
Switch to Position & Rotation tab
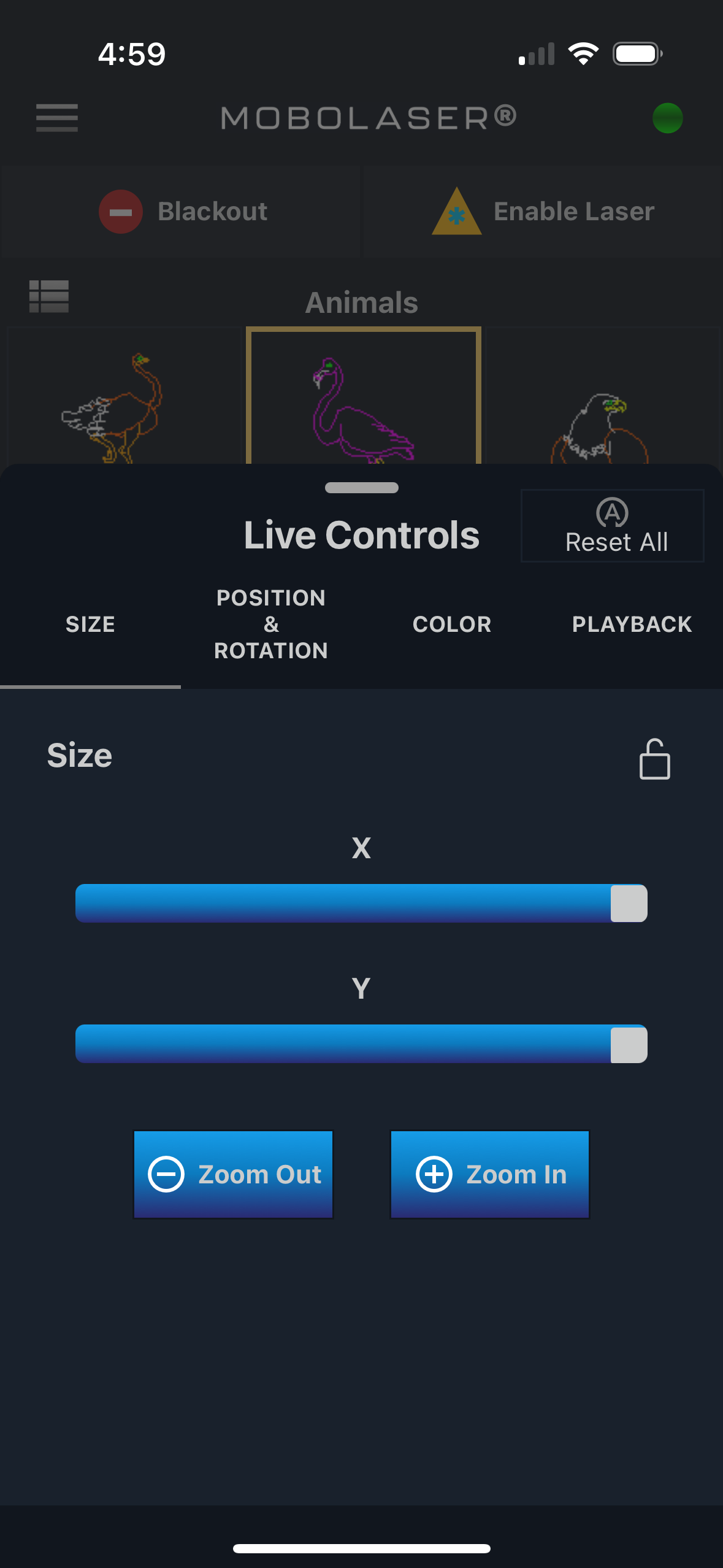tap(271, 625)
